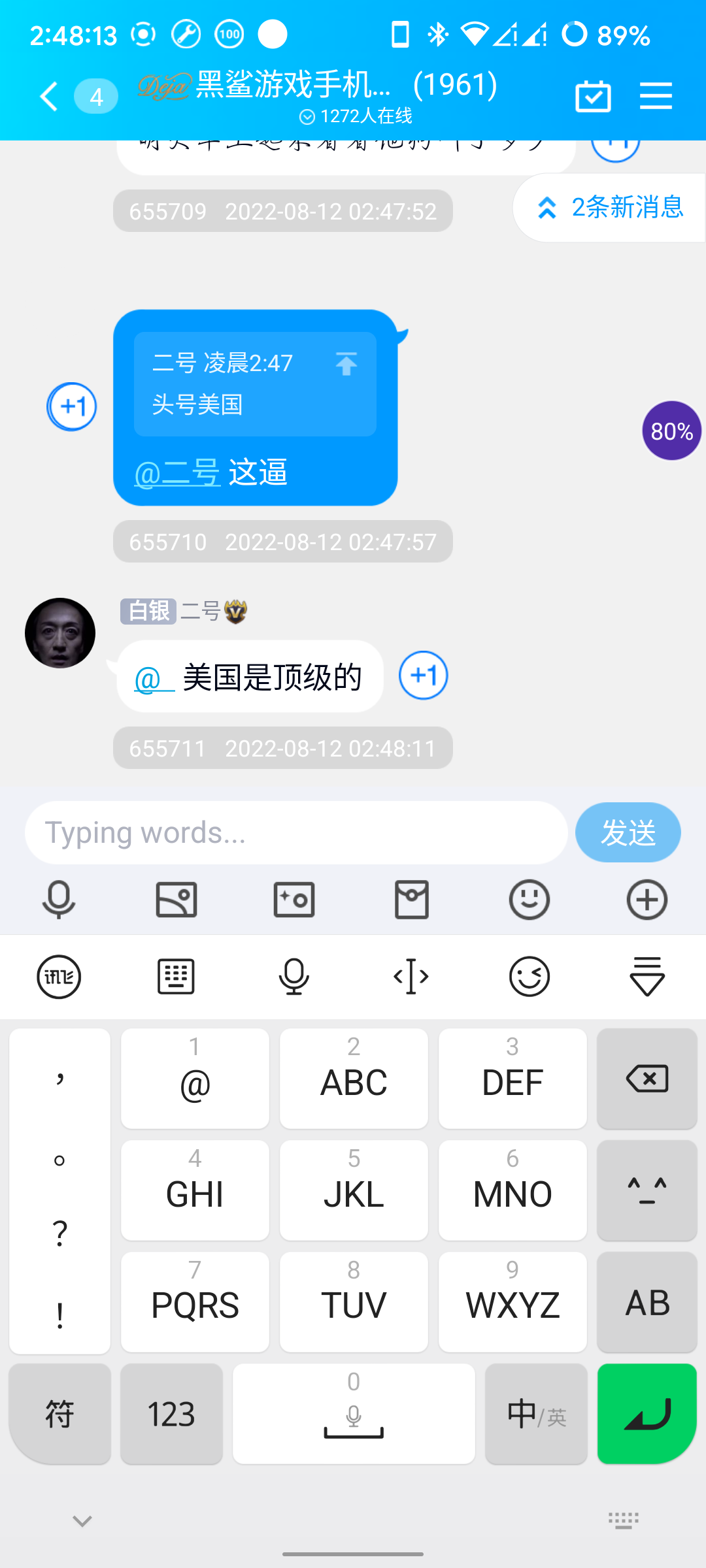Tap the 80% purple floating bubble
The width and height of the screenshot is (706, 1568).
(x=671, y=431)
